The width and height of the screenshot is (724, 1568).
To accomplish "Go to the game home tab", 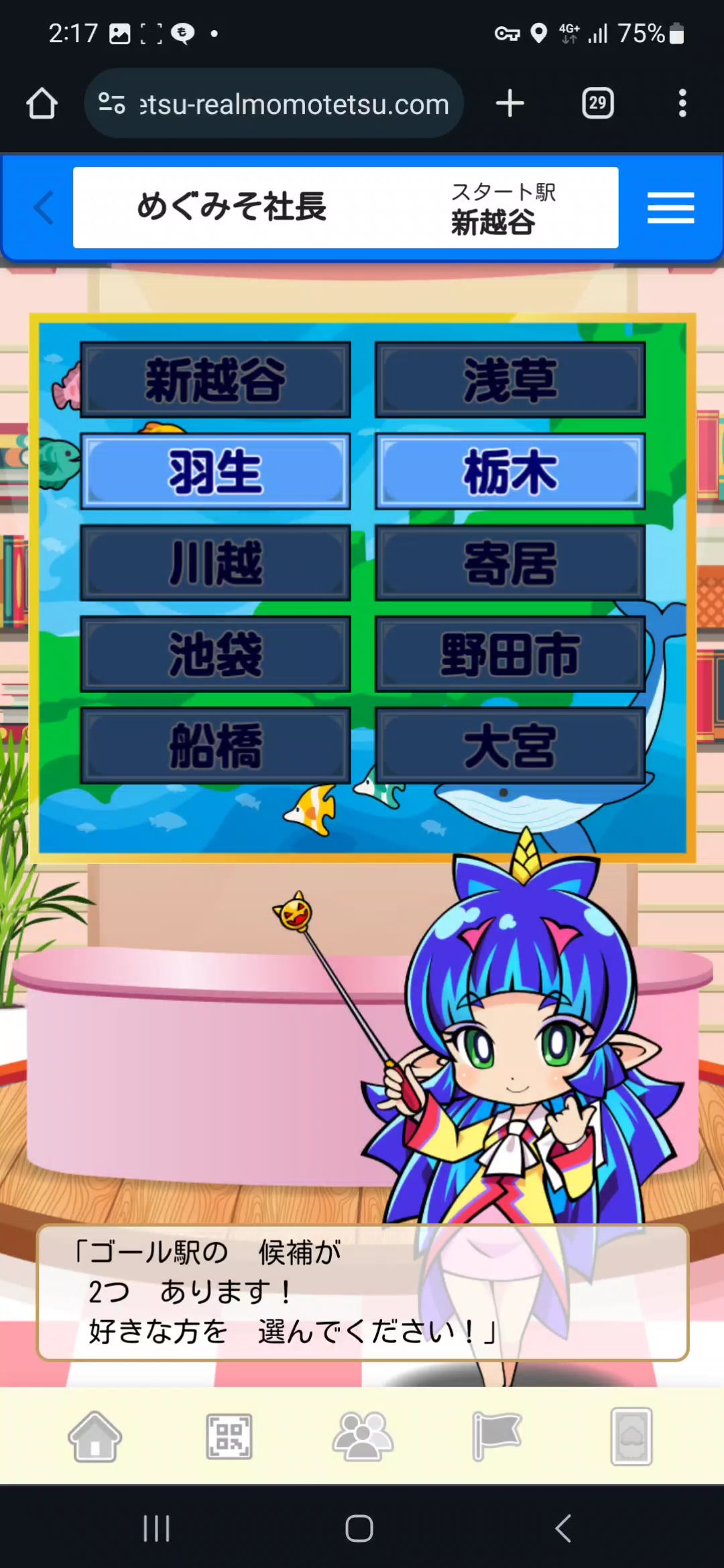I will (x=95, y=1436).
